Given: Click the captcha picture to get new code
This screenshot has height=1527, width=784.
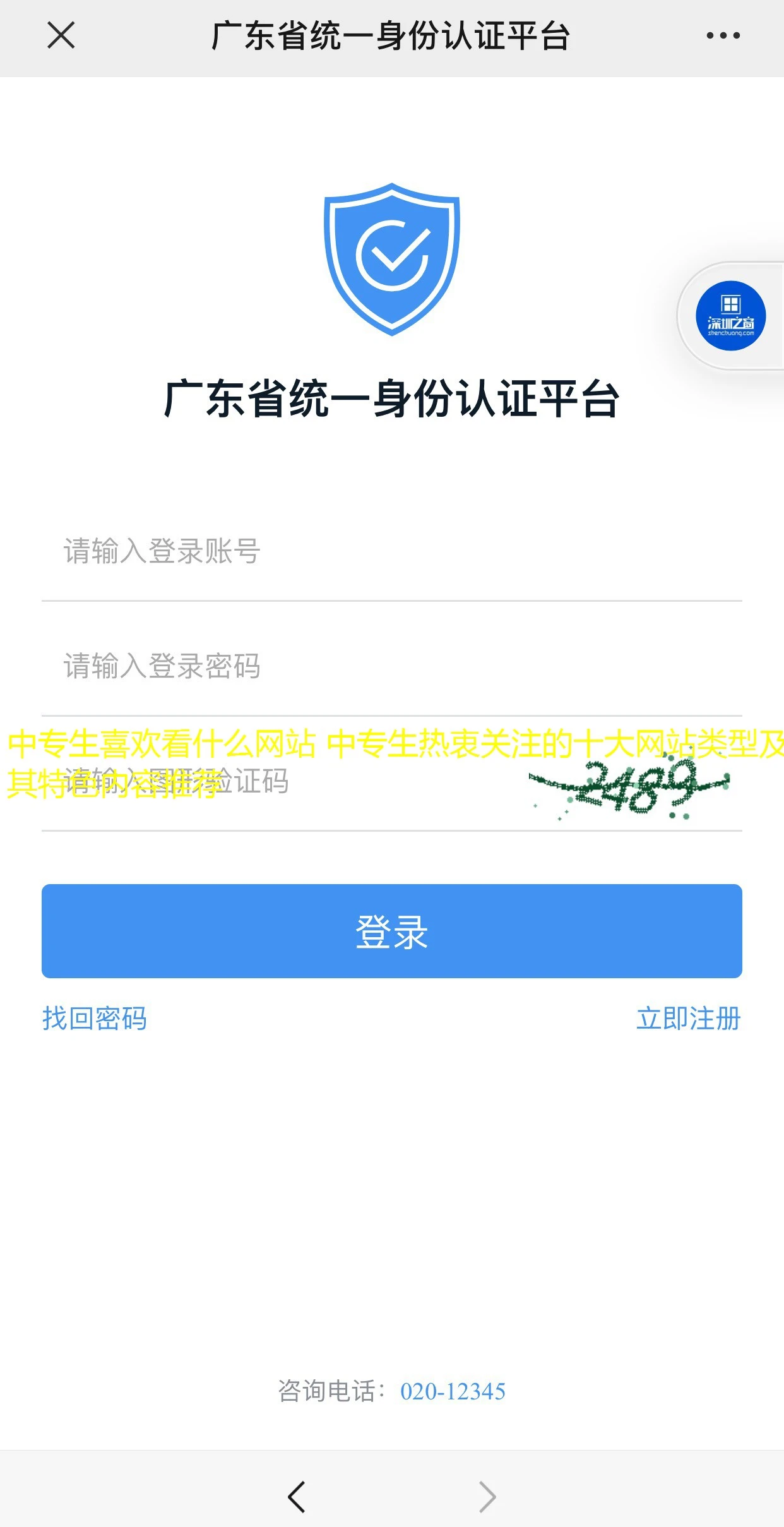Looking at the screenshot, I should pyautogui.click(x=625, y=789).
